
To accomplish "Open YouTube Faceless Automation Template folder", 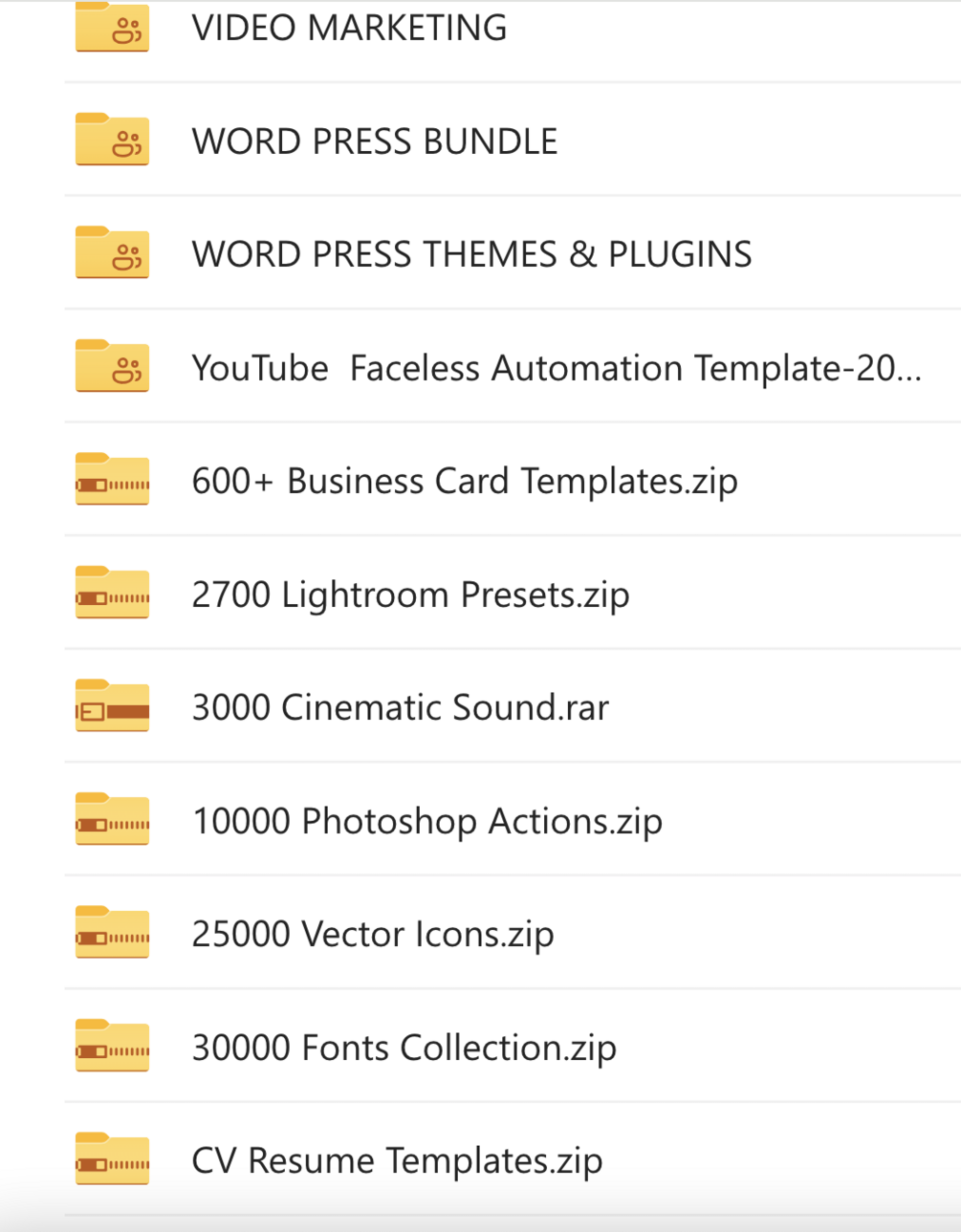I will (556, 368).
